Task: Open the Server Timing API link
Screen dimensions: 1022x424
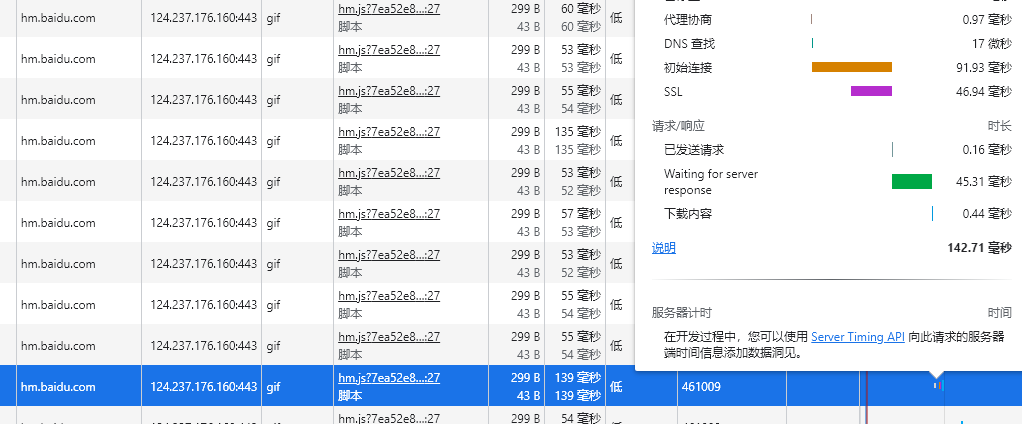Action: click(x=857, y=337)
